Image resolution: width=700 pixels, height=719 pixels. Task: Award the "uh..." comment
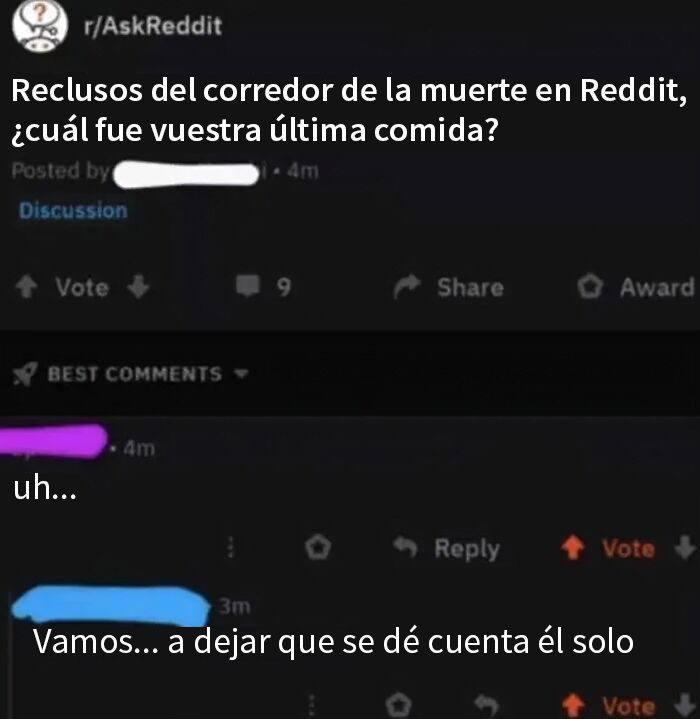317,548
